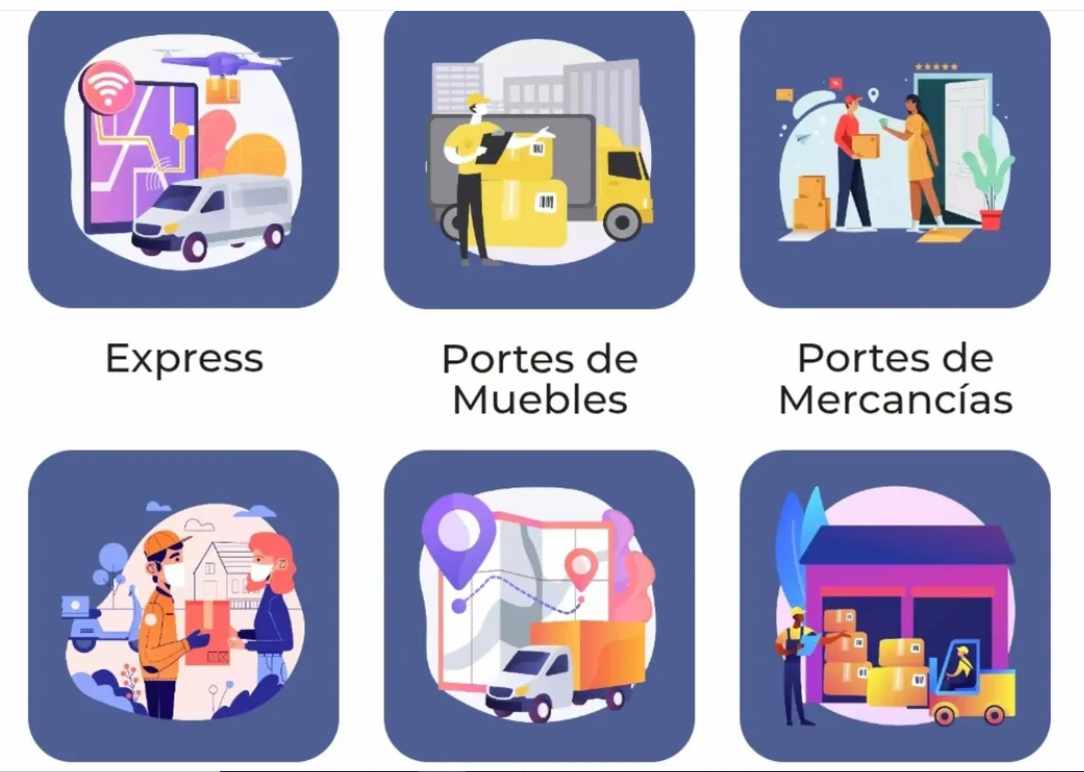Select the Portes de Muebles tile

coord(539,160)
